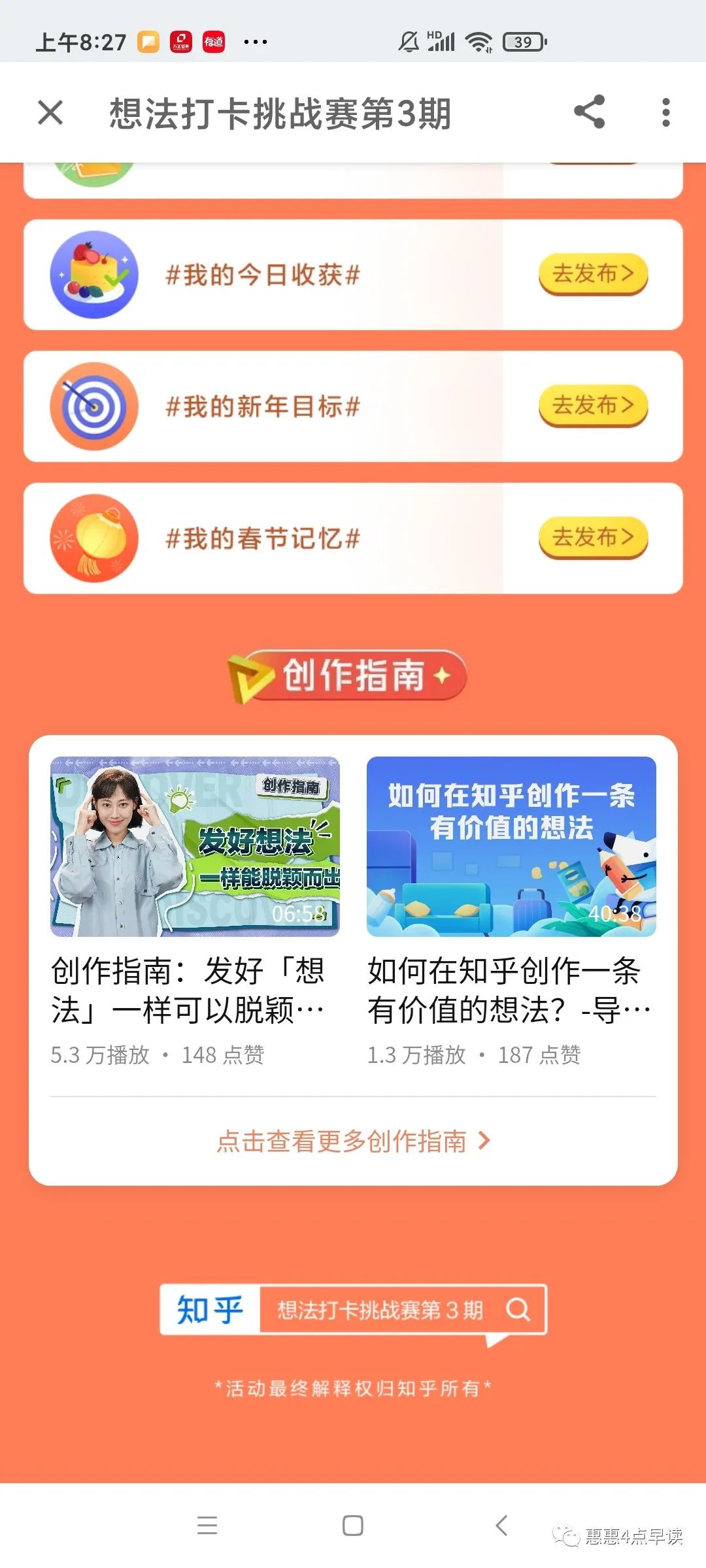Tap the magnifier icon in the search bar
The image size is (706, 1568).
pyautogui.click(x=518, y=1310)
